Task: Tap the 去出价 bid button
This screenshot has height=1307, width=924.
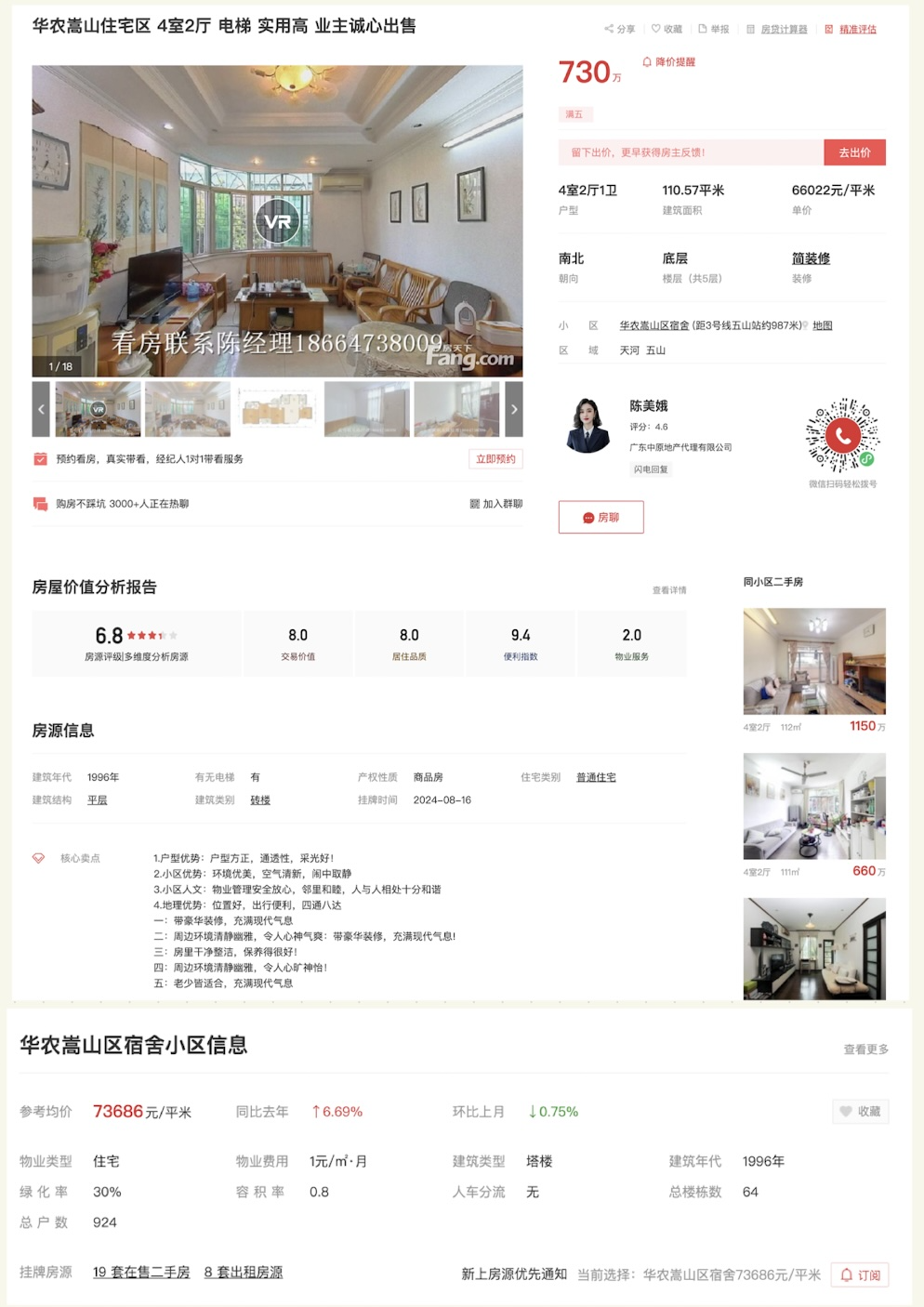Action: pos(854,152)
